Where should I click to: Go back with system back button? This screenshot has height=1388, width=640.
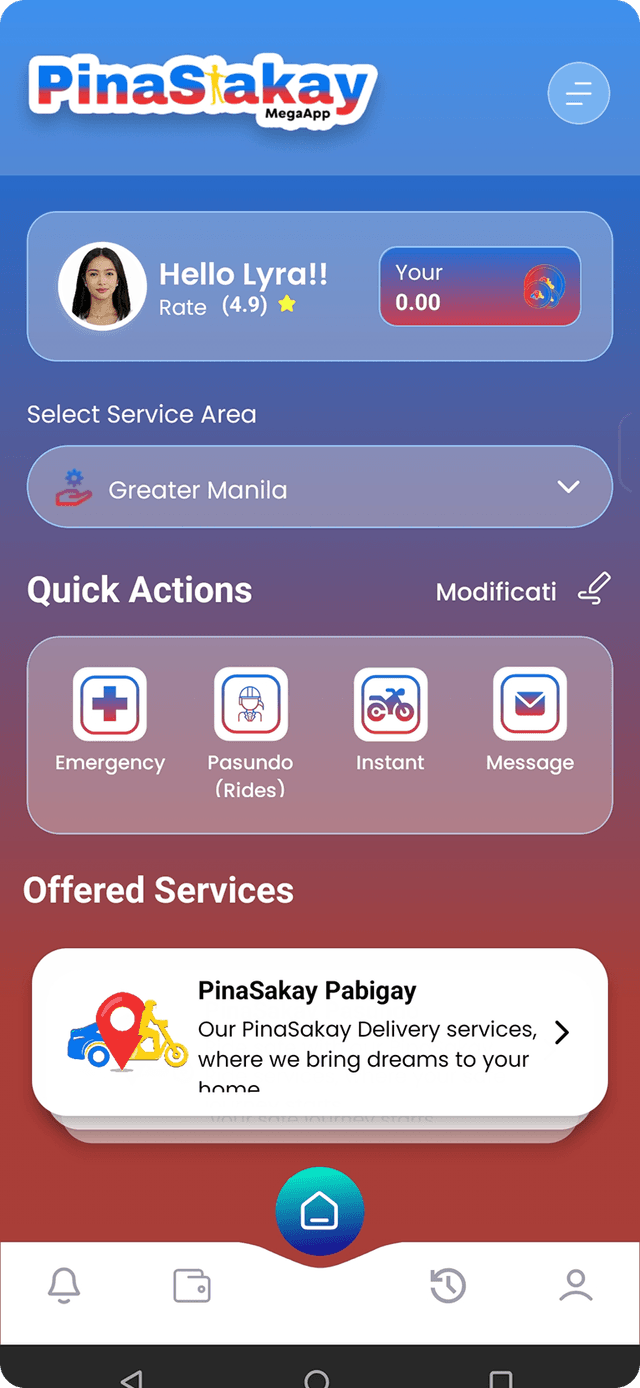coord(131,1378)
